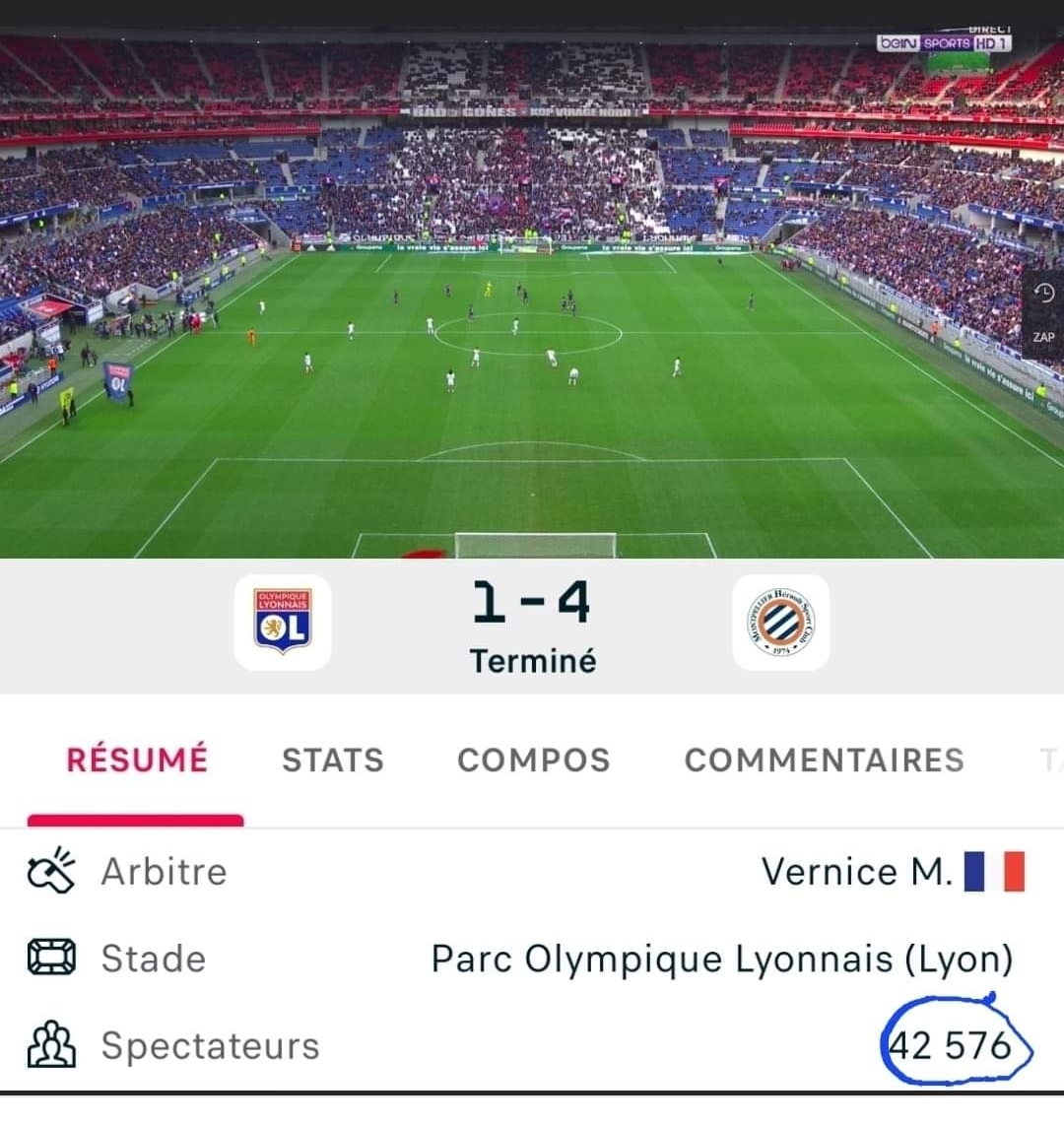Screen dimensions: 1064x1125
Task: Switch to the STATS tab
Action: coord(332,761)
